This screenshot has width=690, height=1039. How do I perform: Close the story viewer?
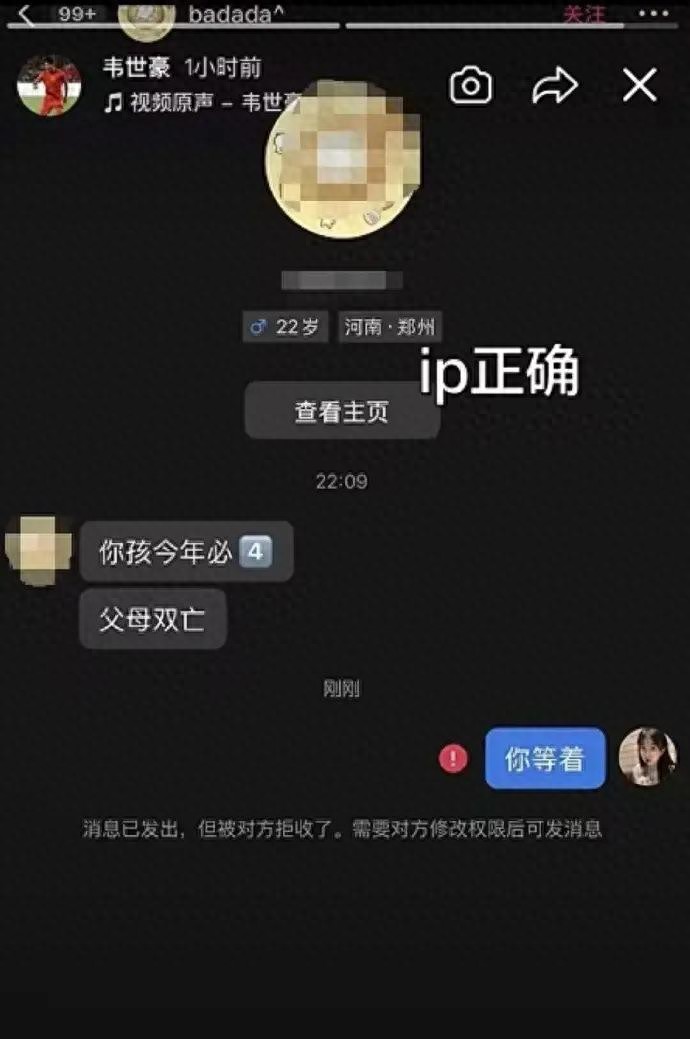pos(640,85)
